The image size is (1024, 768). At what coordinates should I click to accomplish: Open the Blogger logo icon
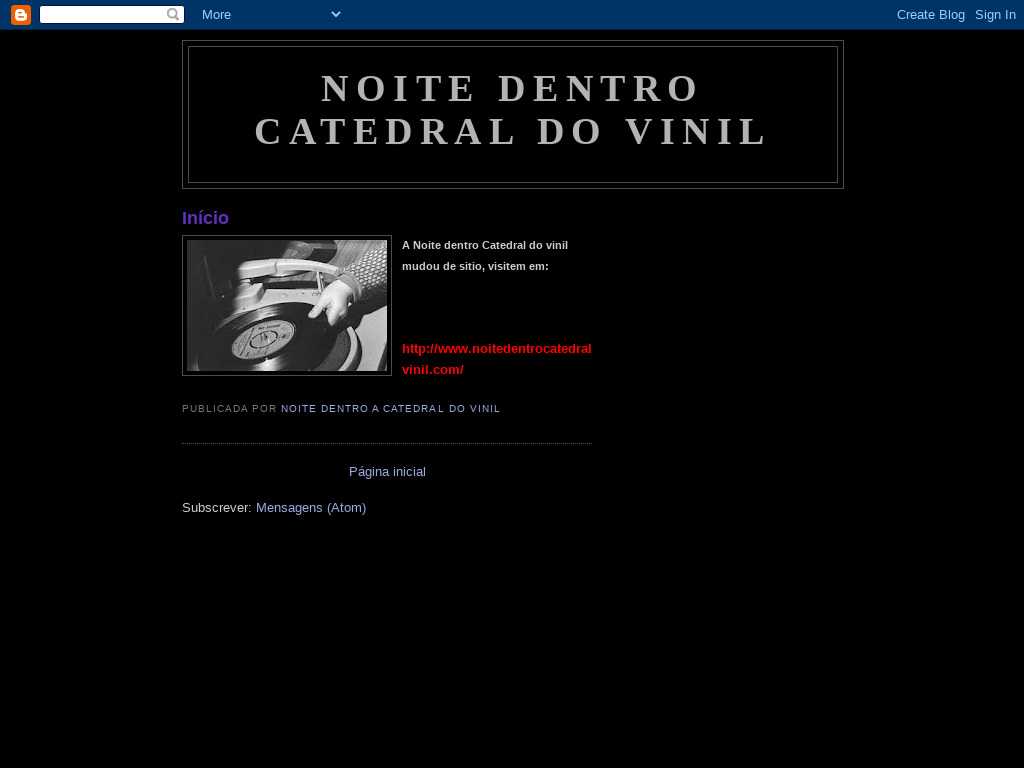coord(20,15)
